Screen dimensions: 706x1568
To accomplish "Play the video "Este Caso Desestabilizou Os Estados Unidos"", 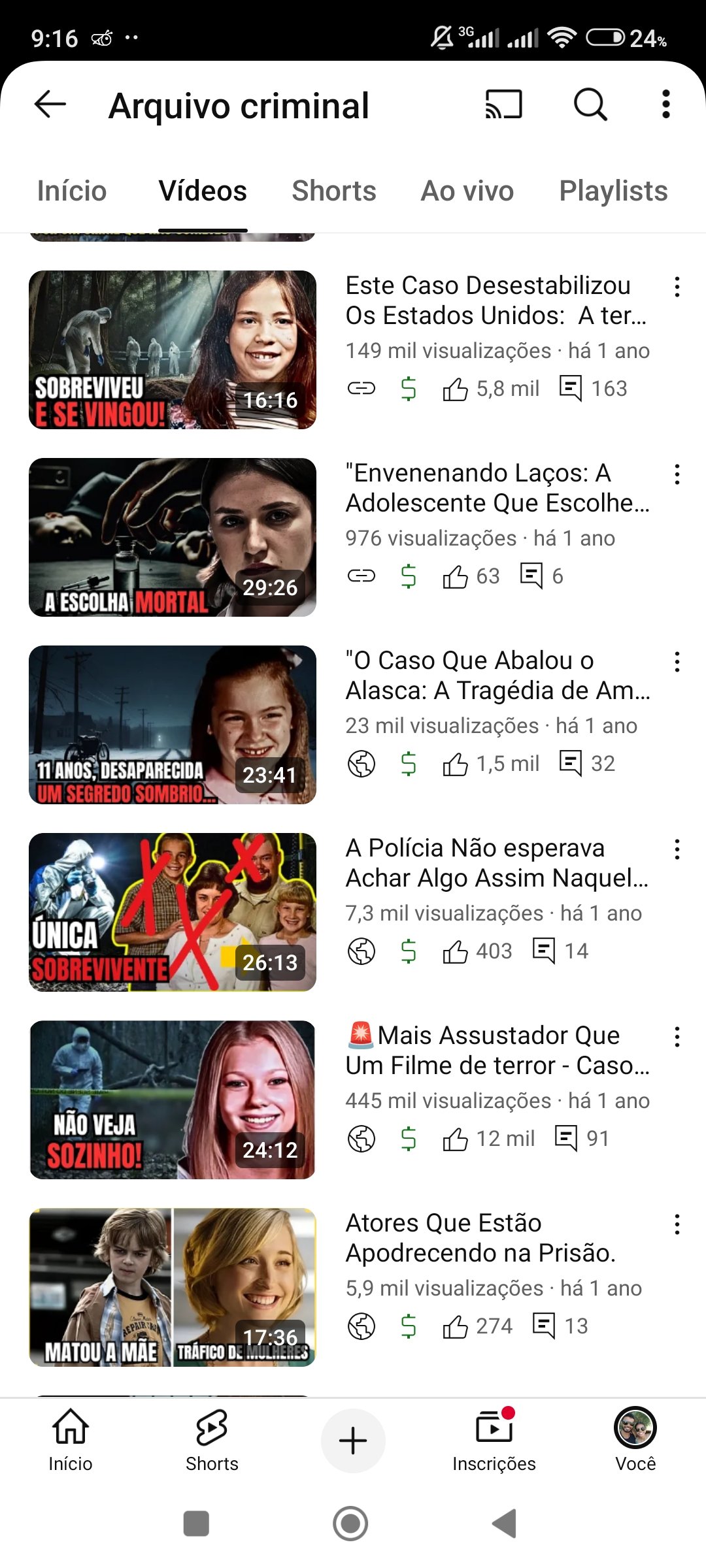I will tap(173, 350).
